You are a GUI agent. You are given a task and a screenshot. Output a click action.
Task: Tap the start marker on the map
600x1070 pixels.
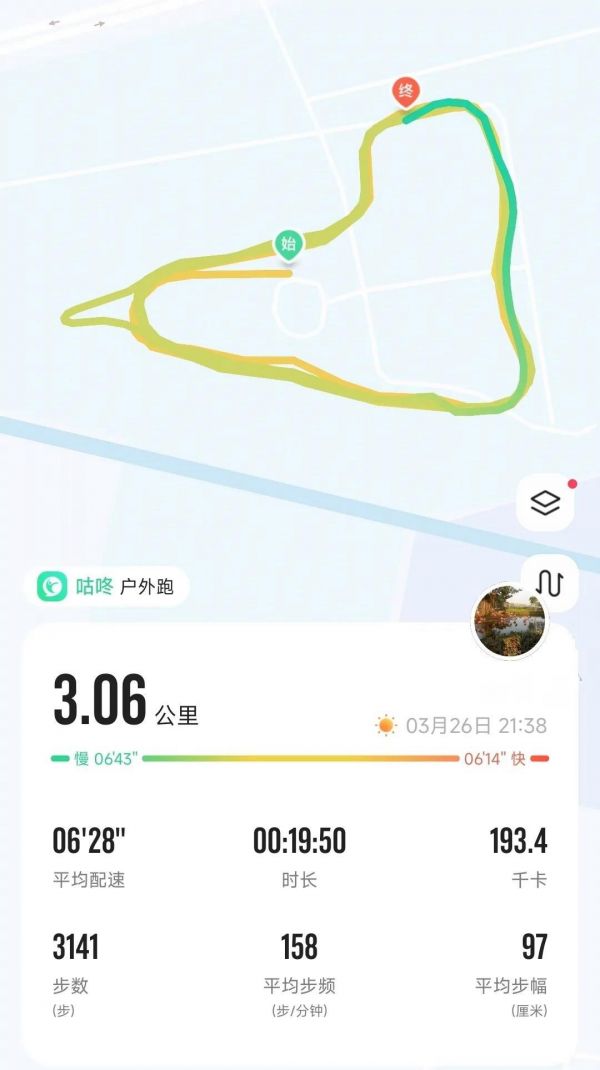tap(289, 245)
